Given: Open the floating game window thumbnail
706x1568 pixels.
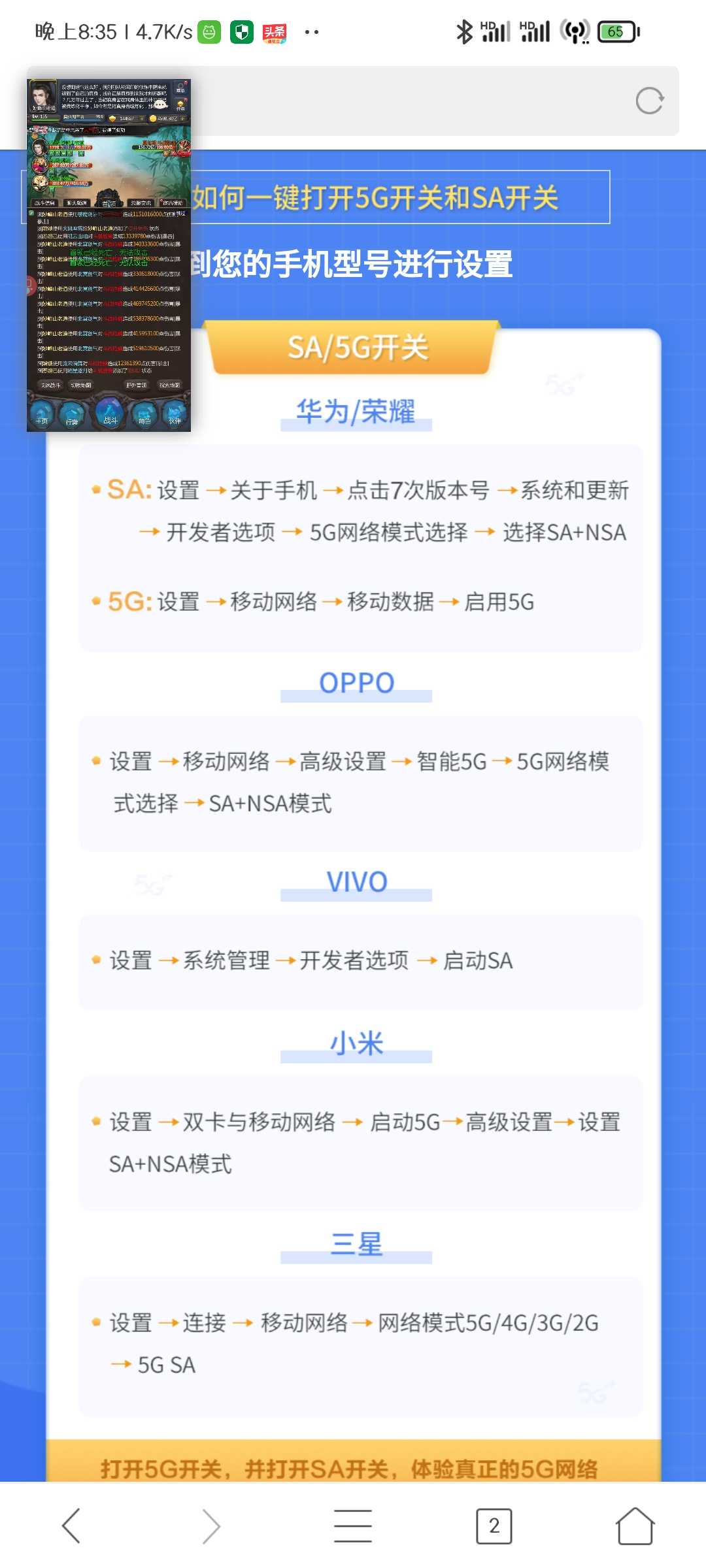Looking at the screenshot, I should (109, 255).
